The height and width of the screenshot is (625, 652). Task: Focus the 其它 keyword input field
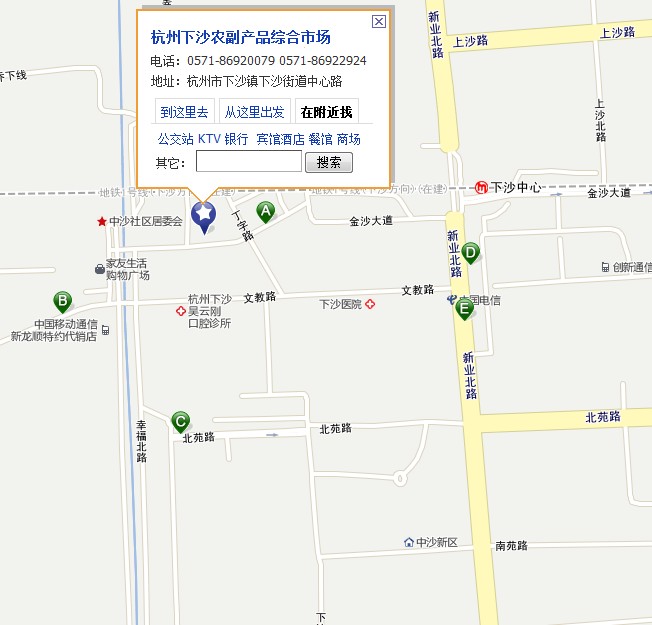tap(248, 162)
